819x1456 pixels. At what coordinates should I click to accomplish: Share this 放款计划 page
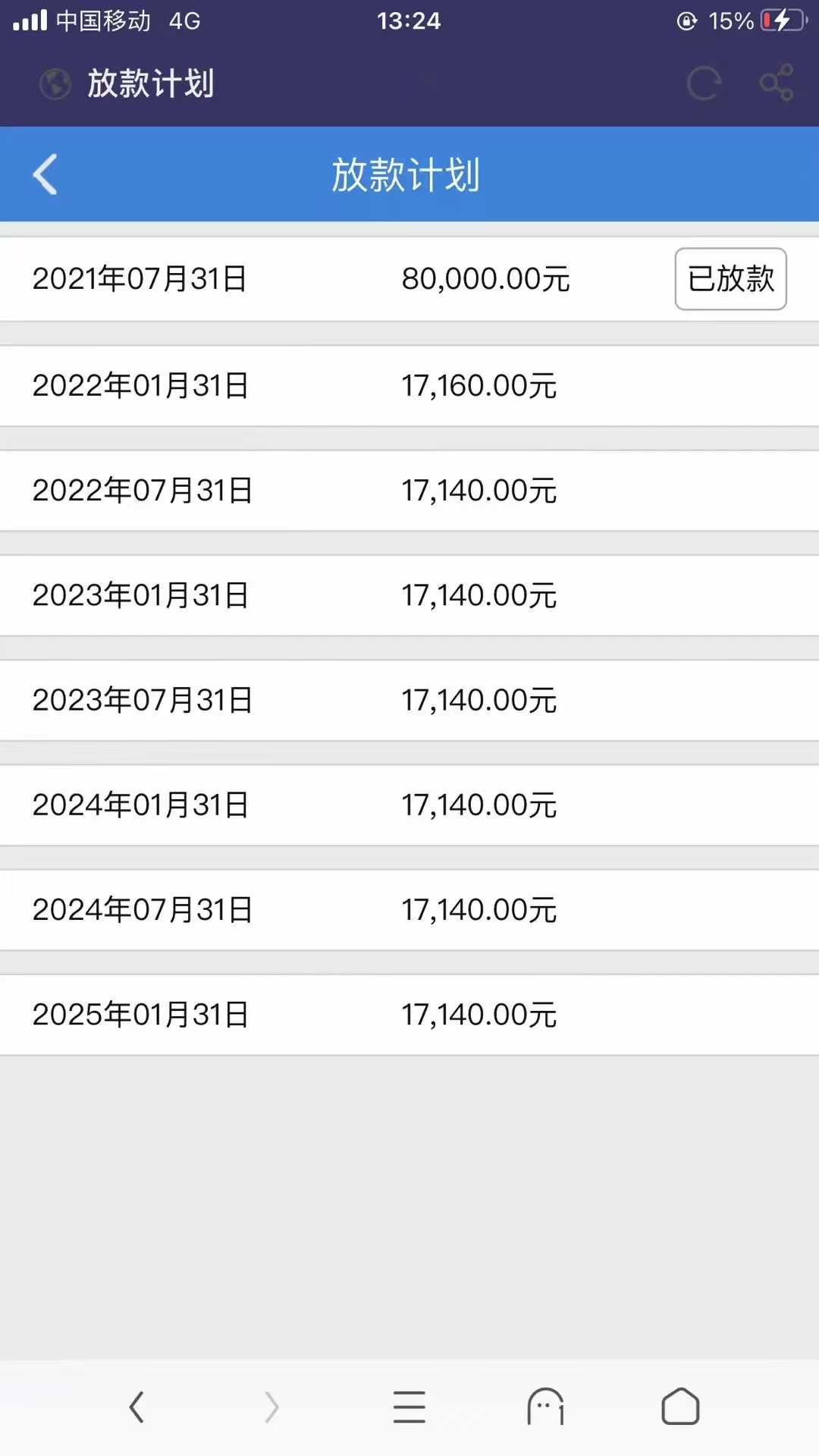777,82
